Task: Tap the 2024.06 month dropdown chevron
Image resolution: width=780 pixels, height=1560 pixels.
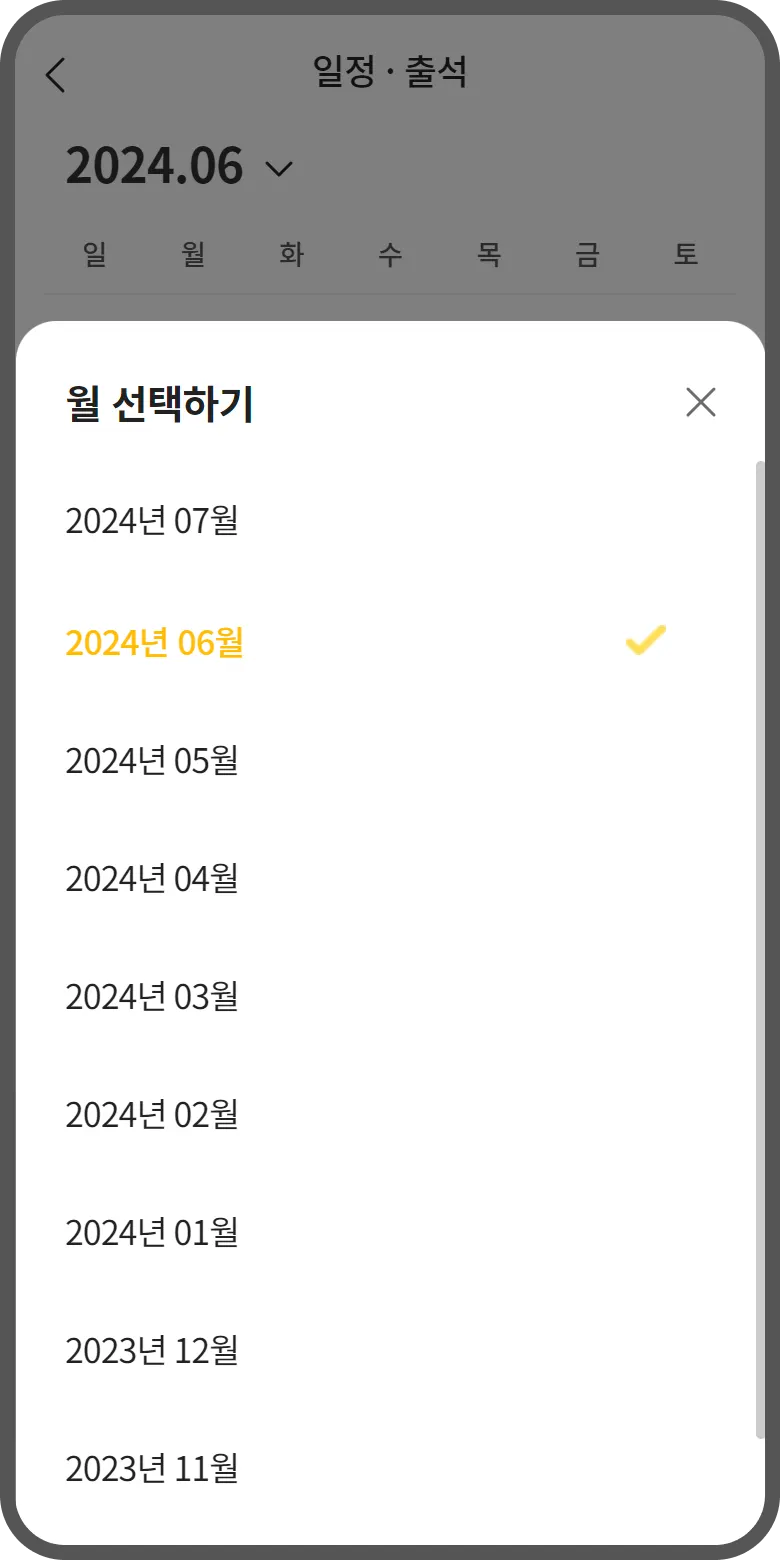Action: [x=279, y=169]
